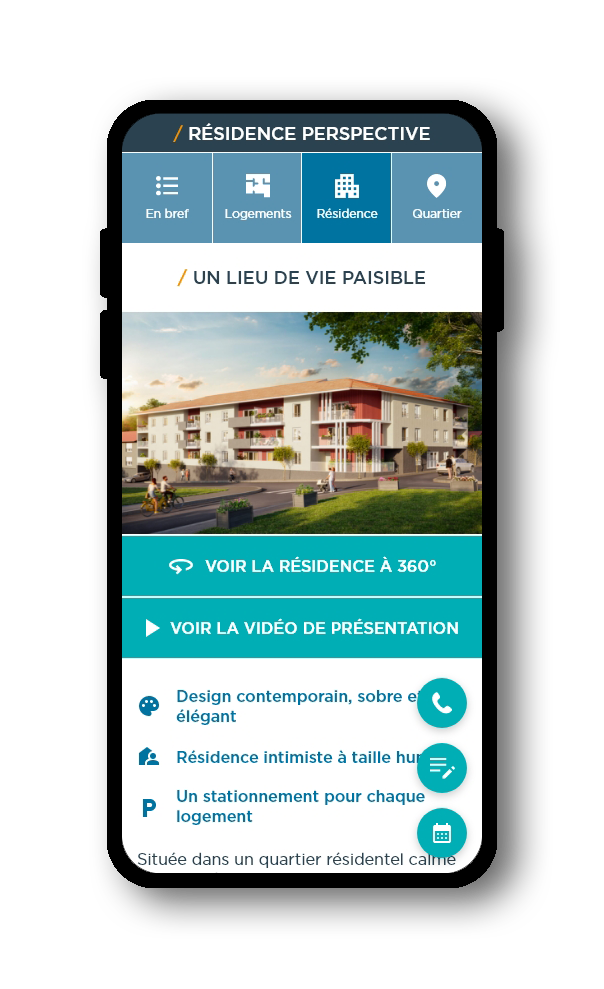Switch to the En bref tab
The width and height of the screenshot is (604, 989).
tap(167, 198)
